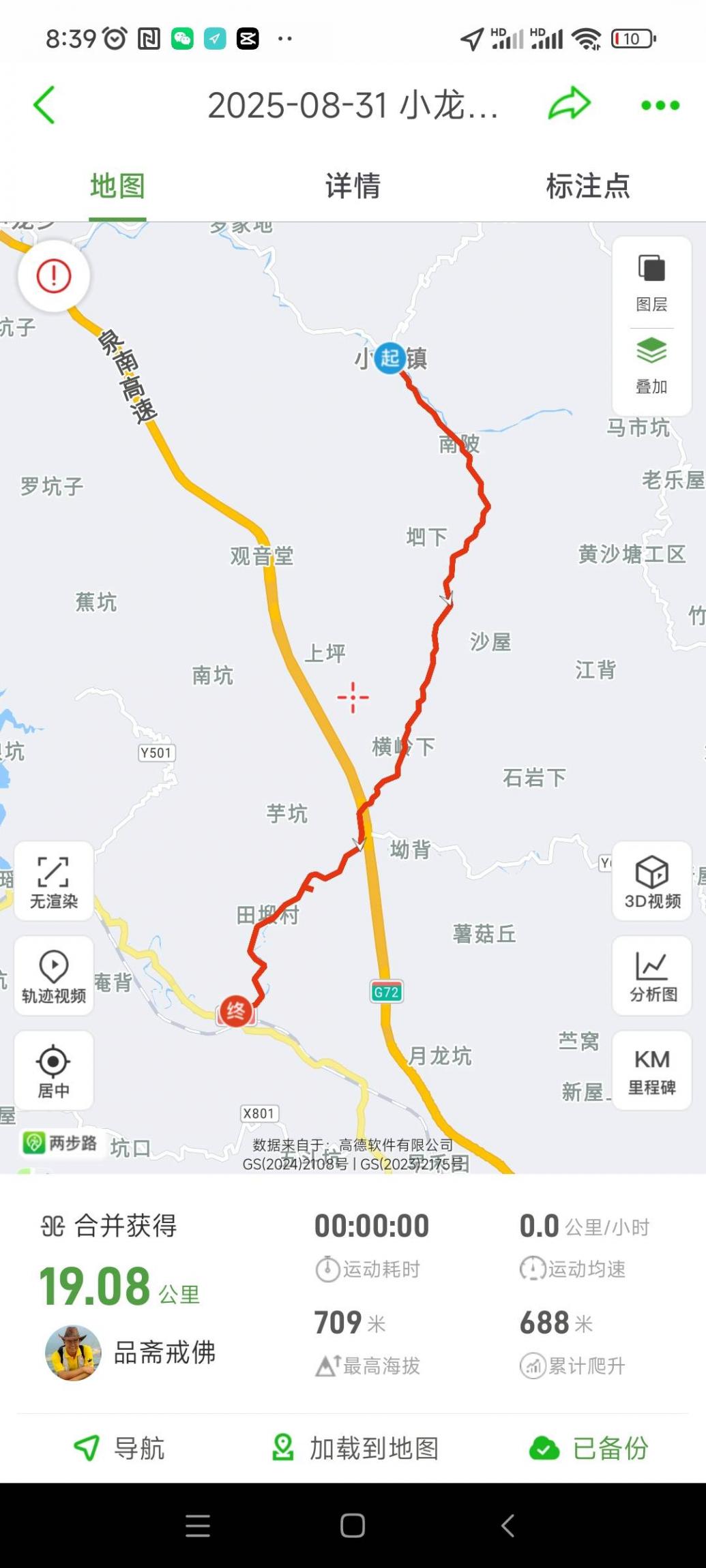Switch to the 详情 tab
The width and height of the screenshot is (706, 1568).
[353, 186]
